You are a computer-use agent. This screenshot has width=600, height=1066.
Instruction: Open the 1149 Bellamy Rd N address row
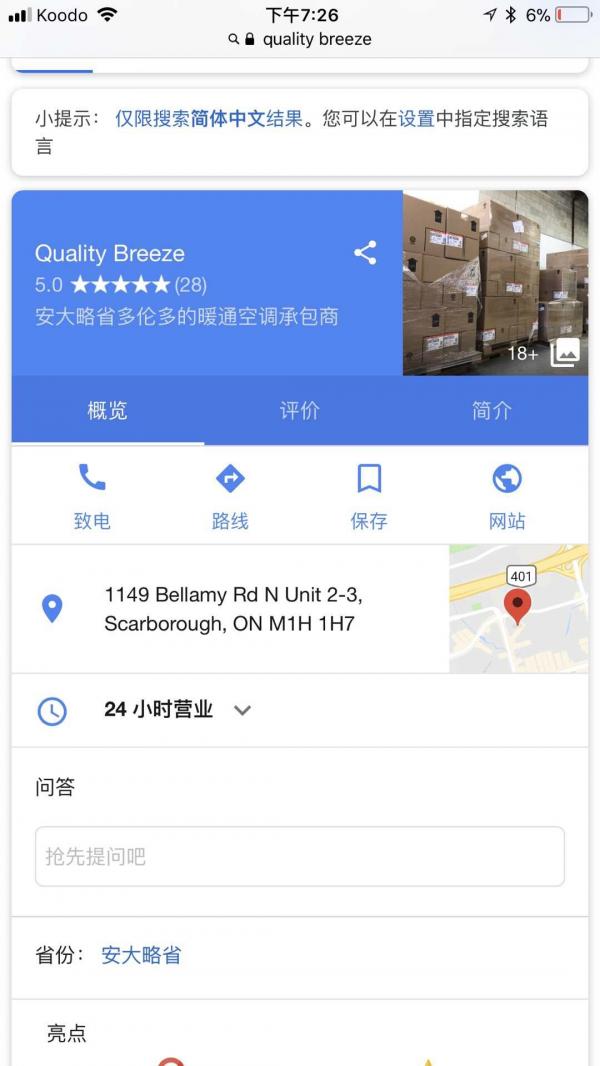[230, 609]
